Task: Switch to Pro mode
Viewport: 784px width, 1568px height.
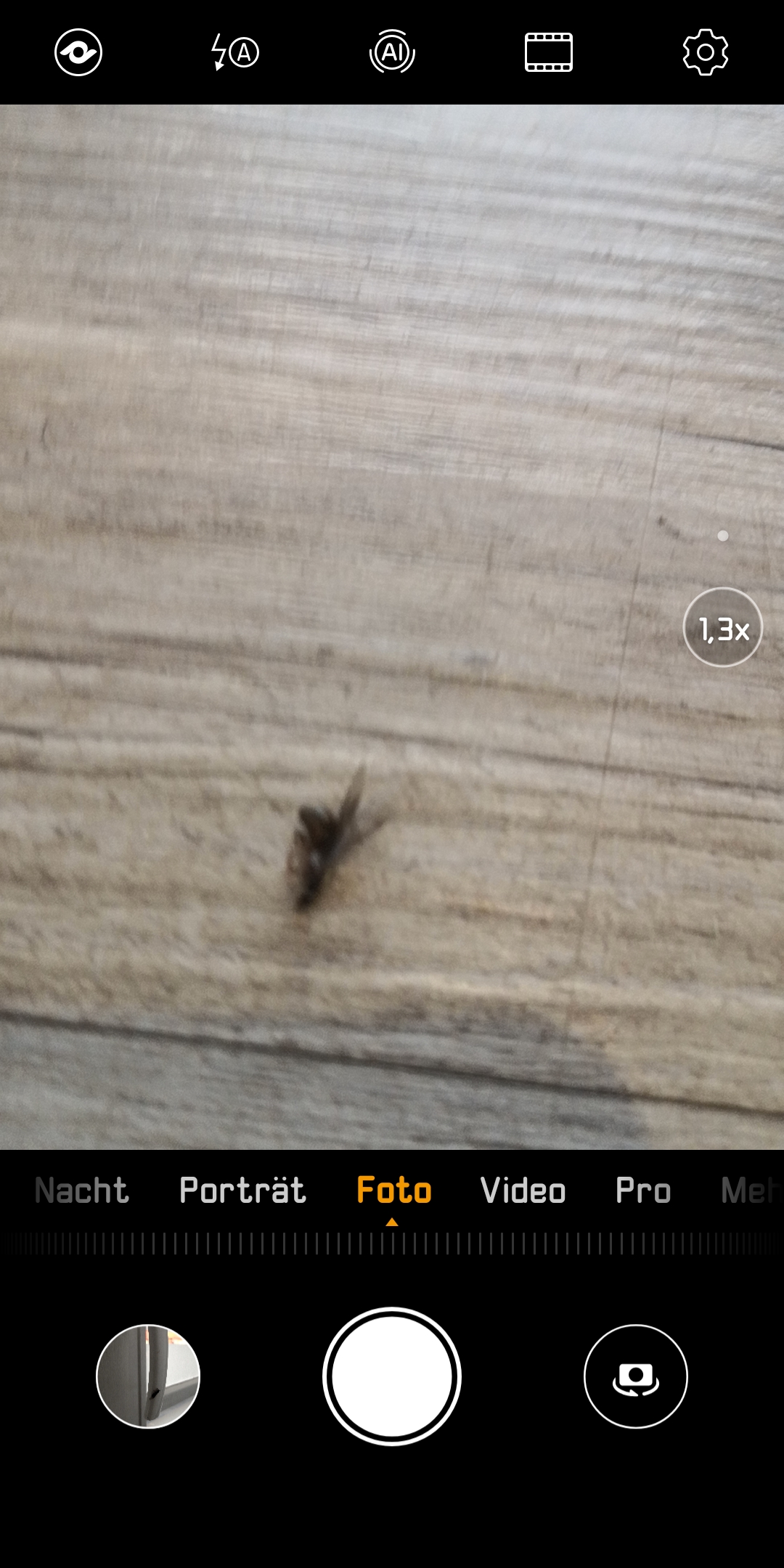Action: pos(643,1191)
